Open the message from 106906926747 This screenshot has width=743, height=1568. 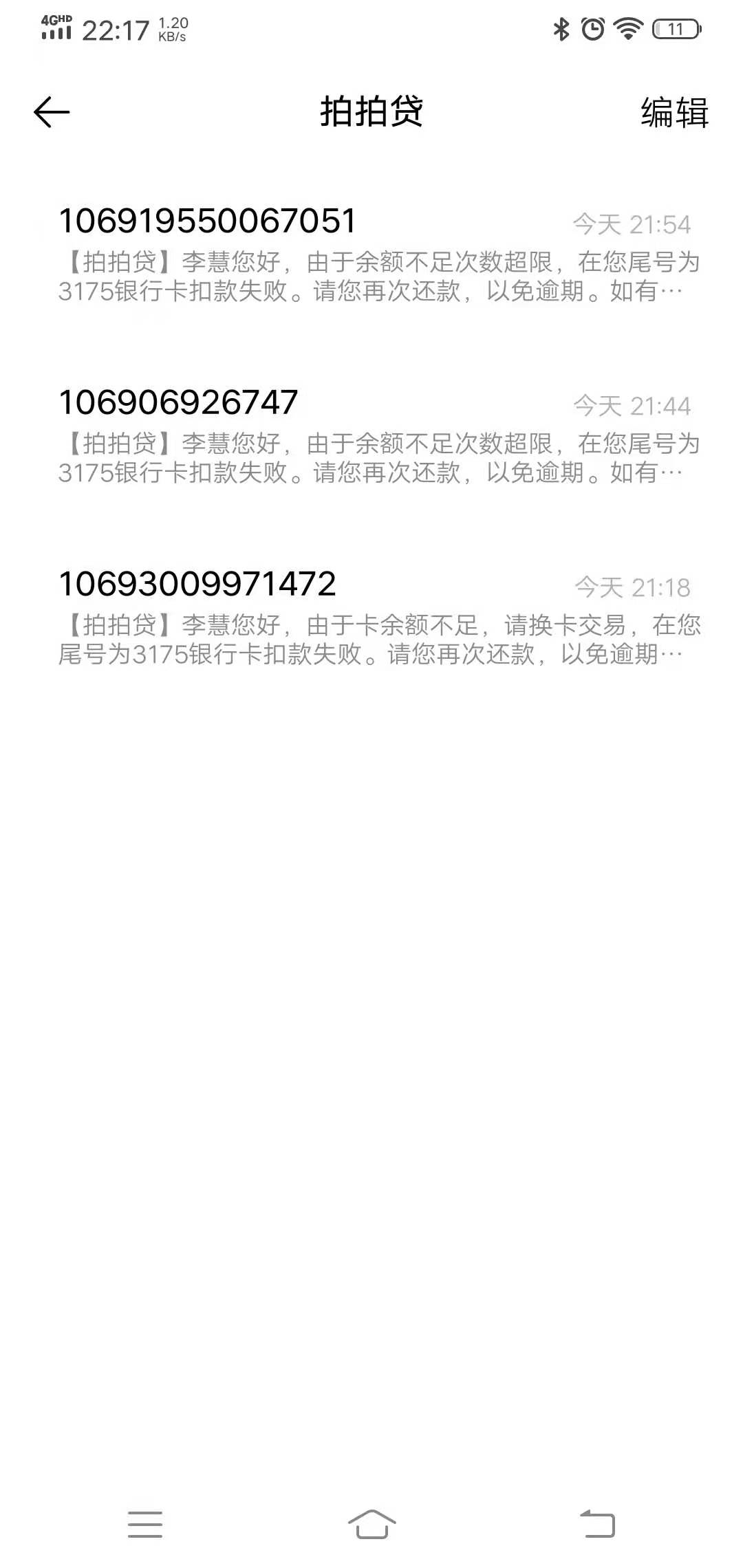coord(371,436)
